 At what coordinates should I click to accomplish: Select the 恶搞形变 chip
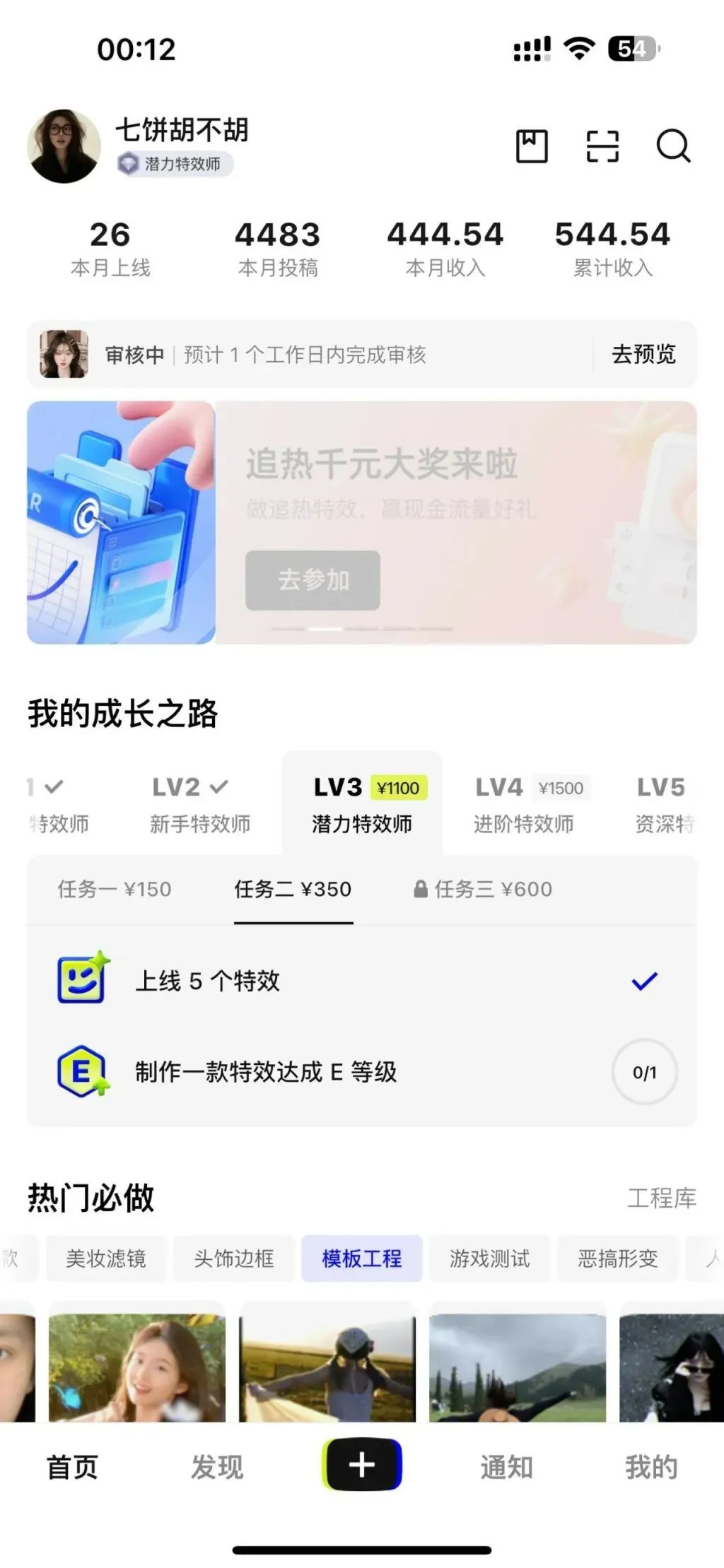[x=618, y=1258]
